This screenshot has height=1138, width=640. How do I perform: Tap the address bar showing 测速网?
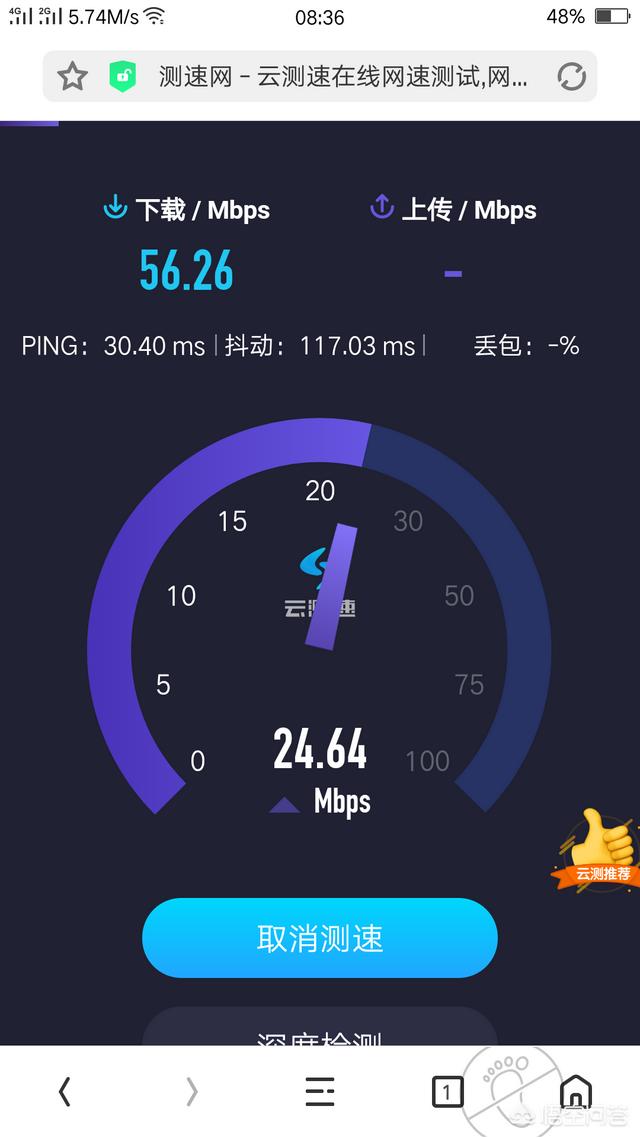coord(342,76)
